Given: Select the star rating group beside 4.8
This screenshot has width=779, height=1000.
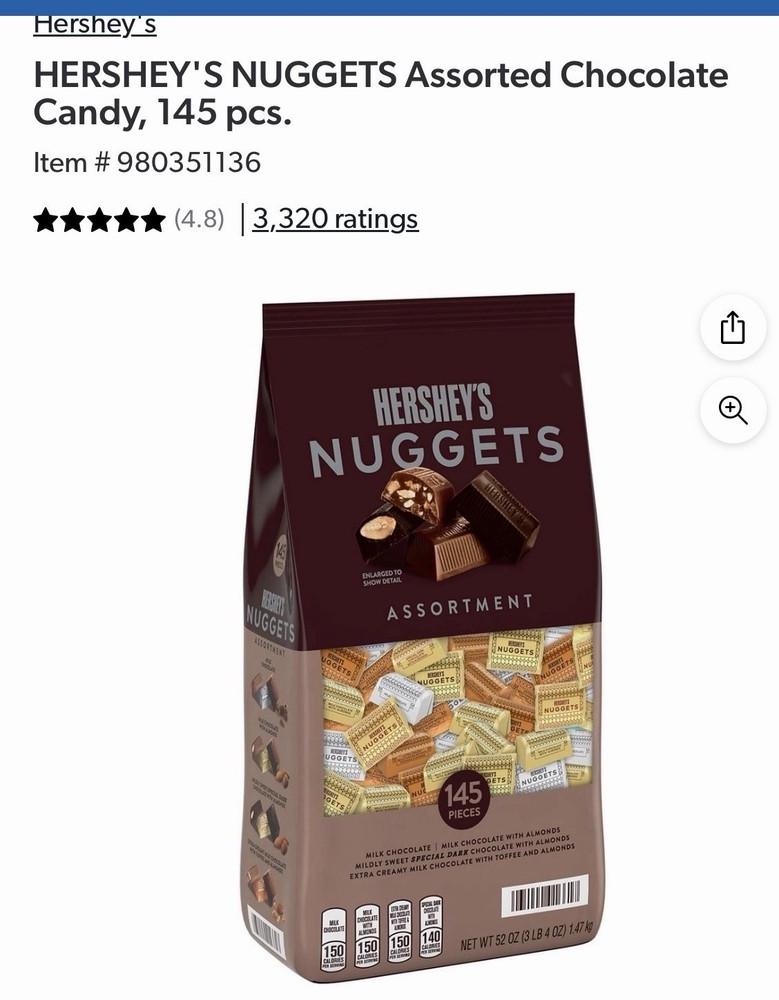Looking at the screenshot, I should [x=100, y=219].
